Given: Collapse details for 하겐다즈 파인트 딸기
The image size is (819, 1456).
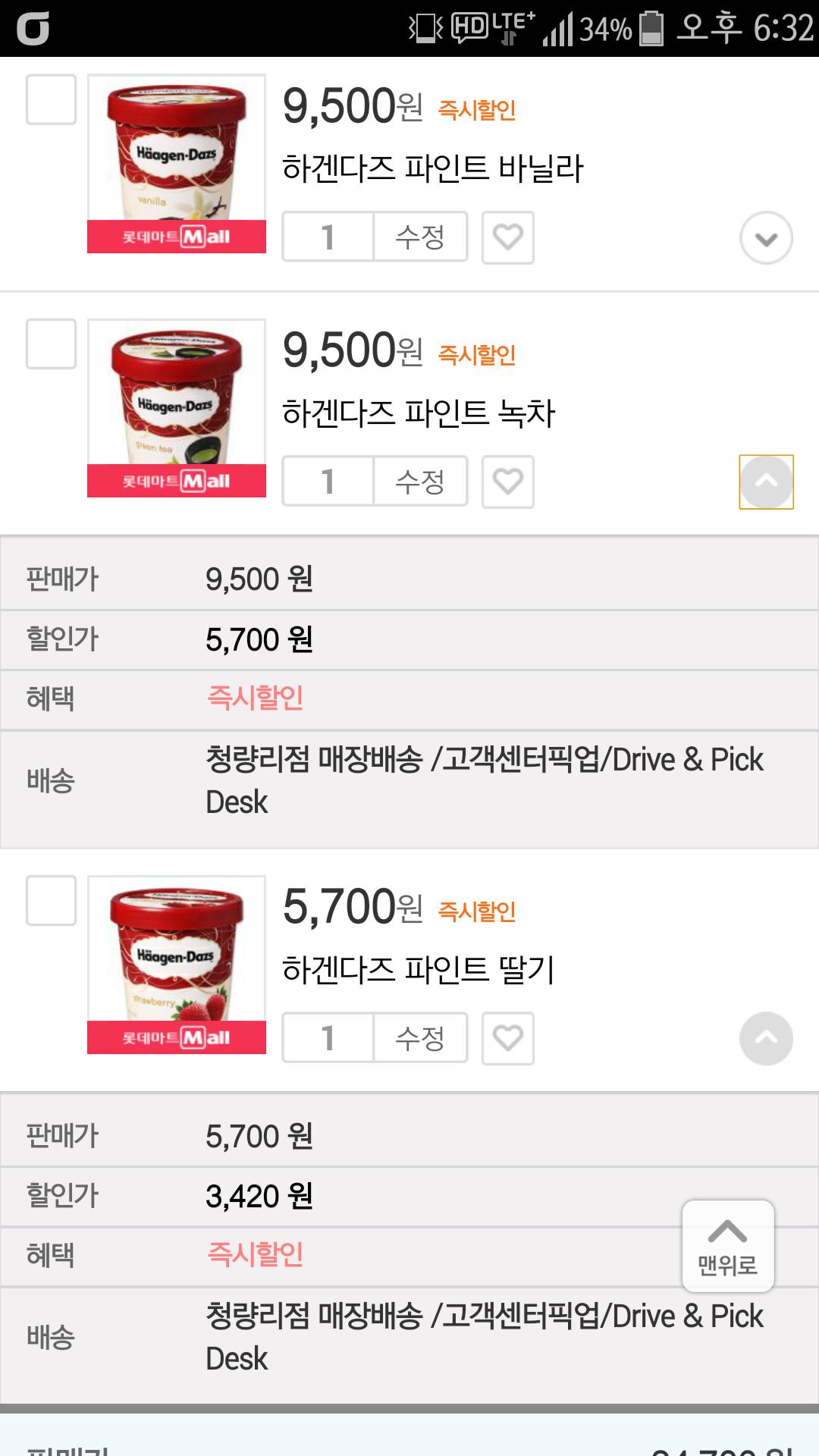Looking at the screenshot, I should tap(766, 1038).
